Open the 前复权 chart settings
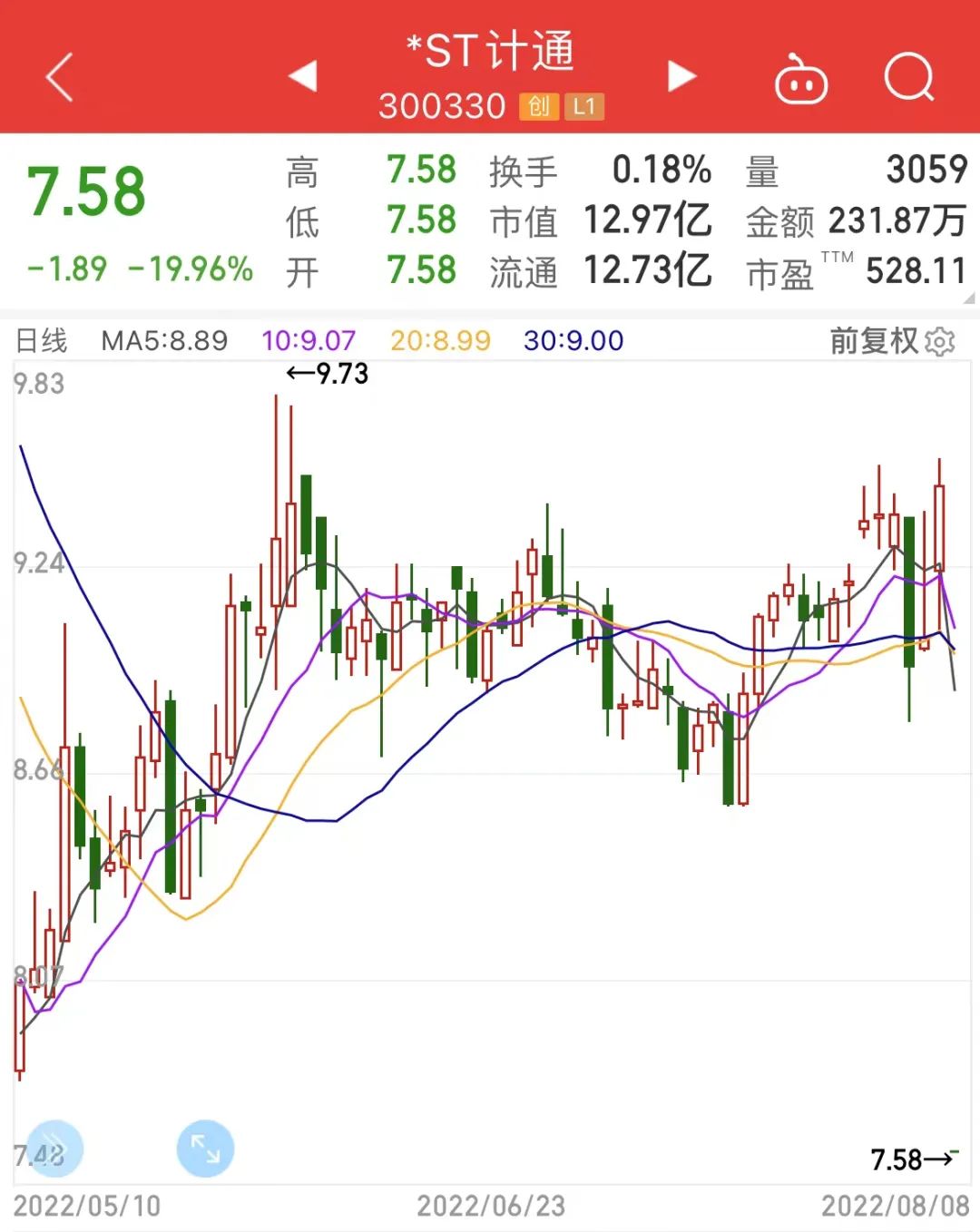Viewport: 980px width, 1232px height. point(892,341)
